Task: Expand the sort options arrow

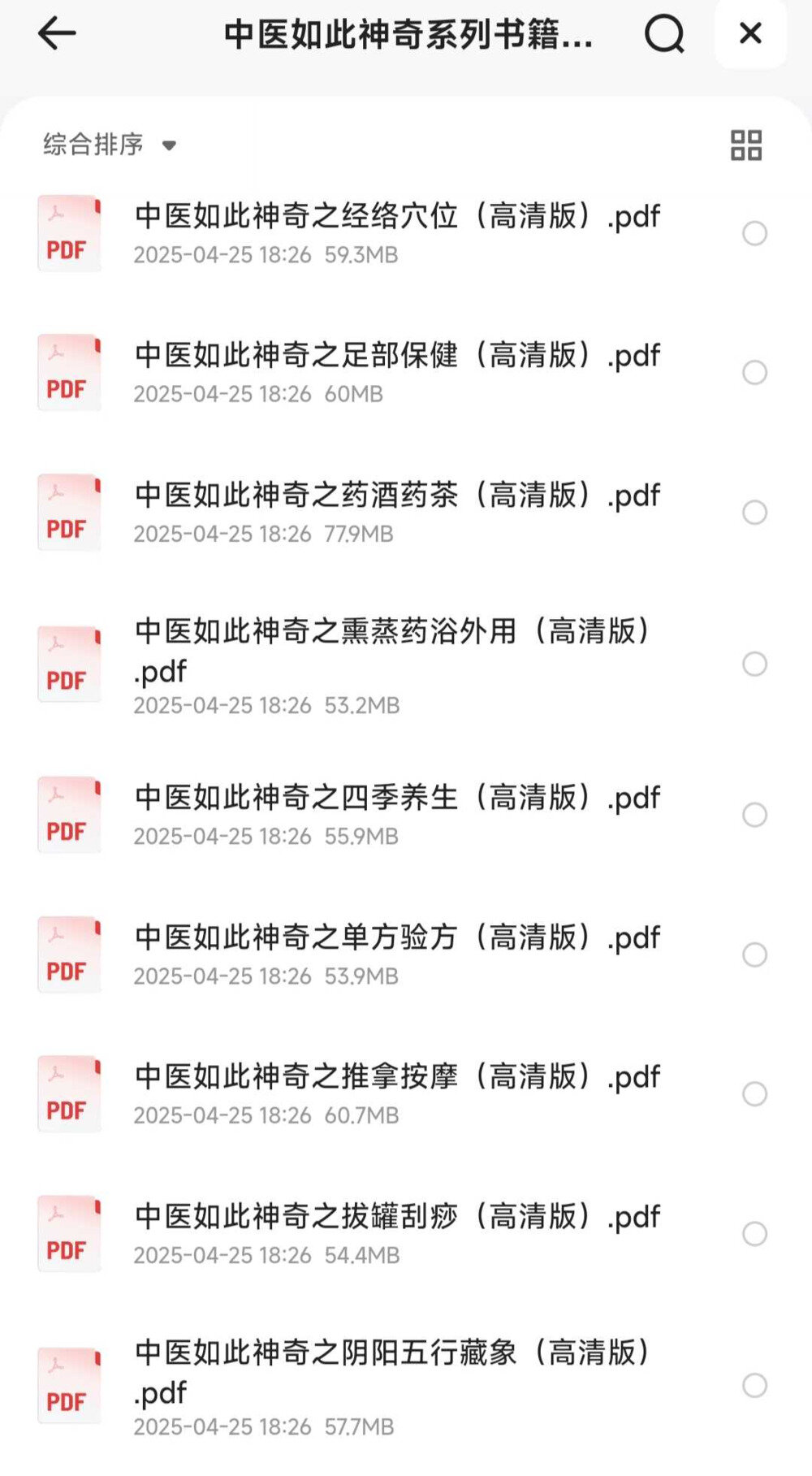Action: [169, 146]
